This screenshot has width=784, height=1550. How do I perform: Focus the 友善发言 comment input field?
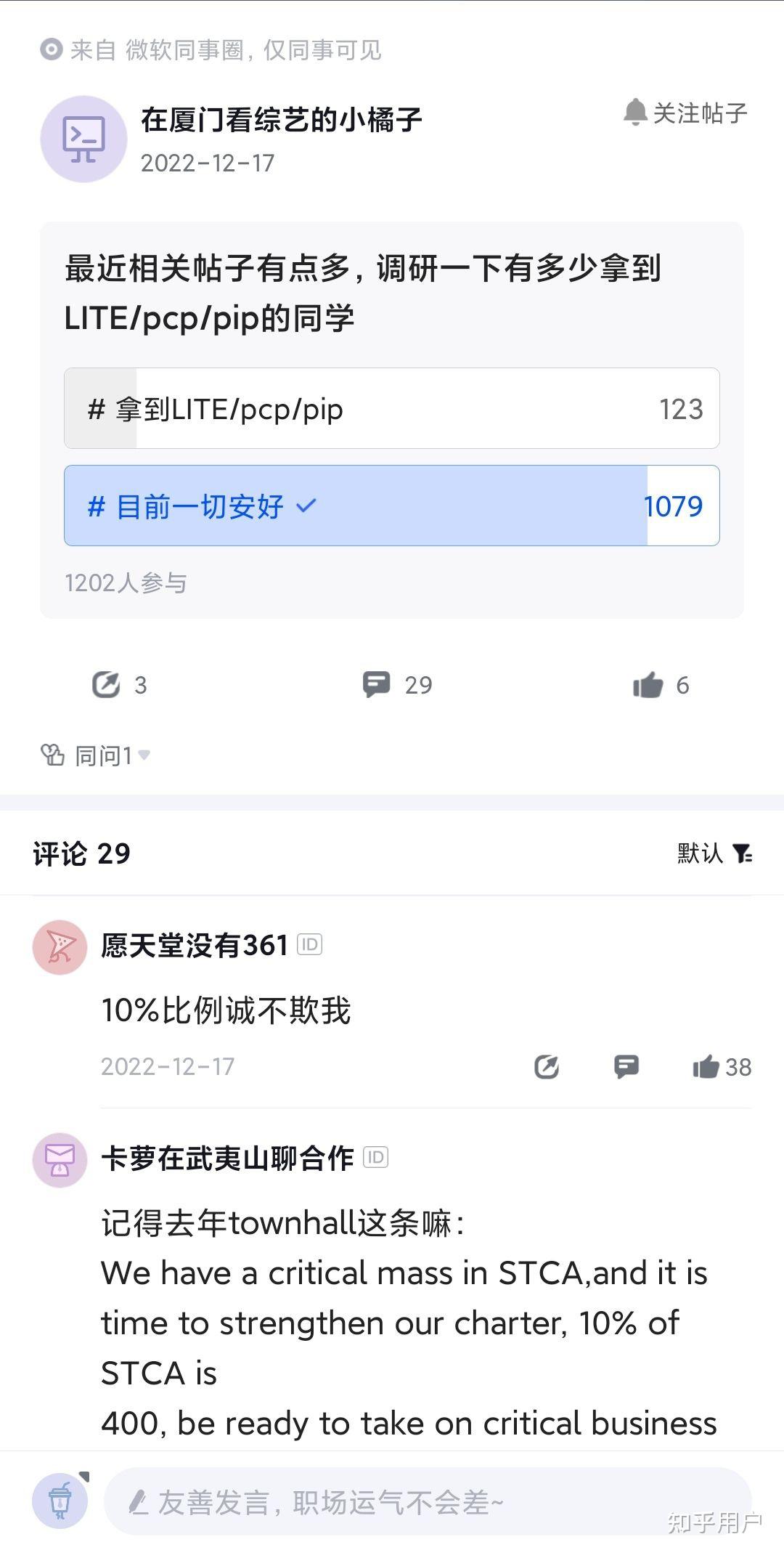point(428,1501)
